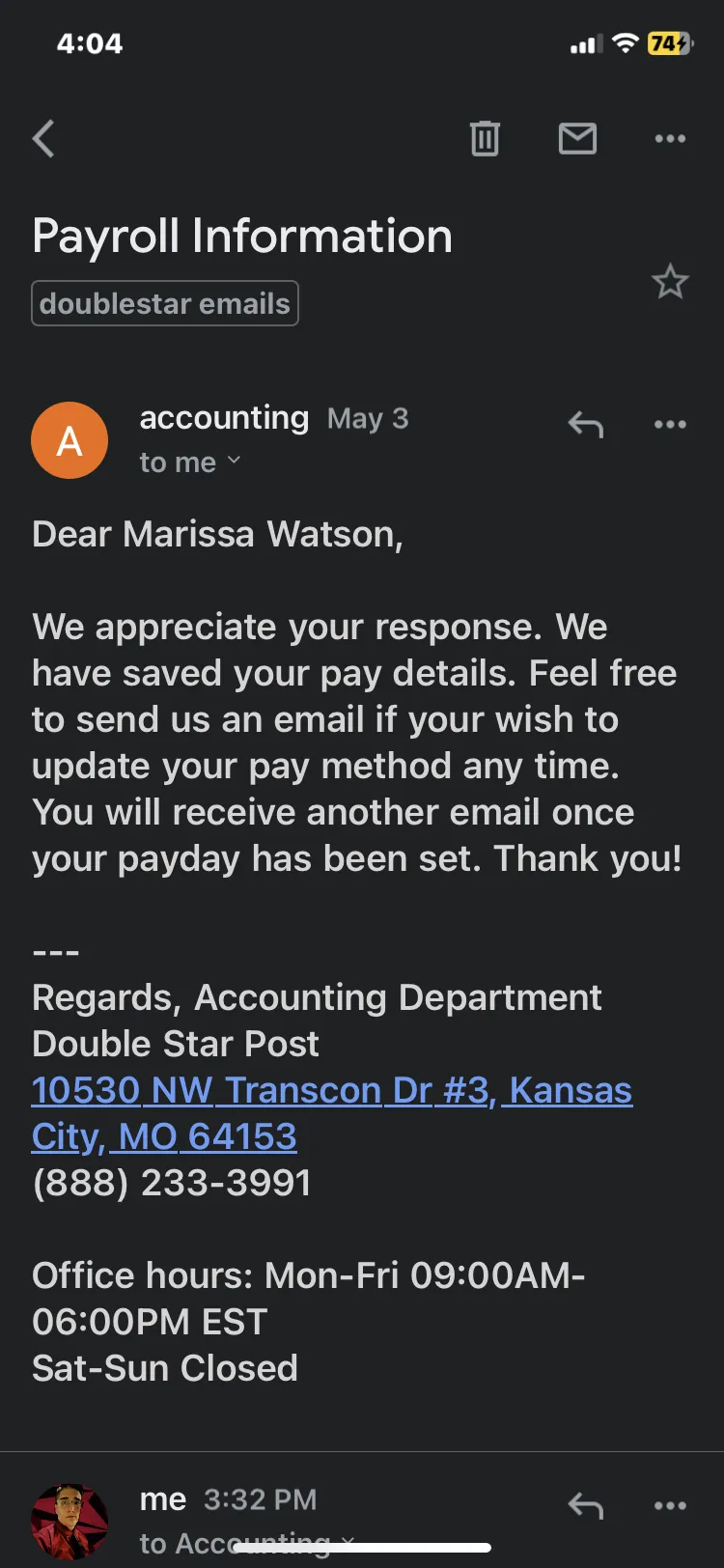Expand the 'to me' recipient details

click(x=190, y=462)
